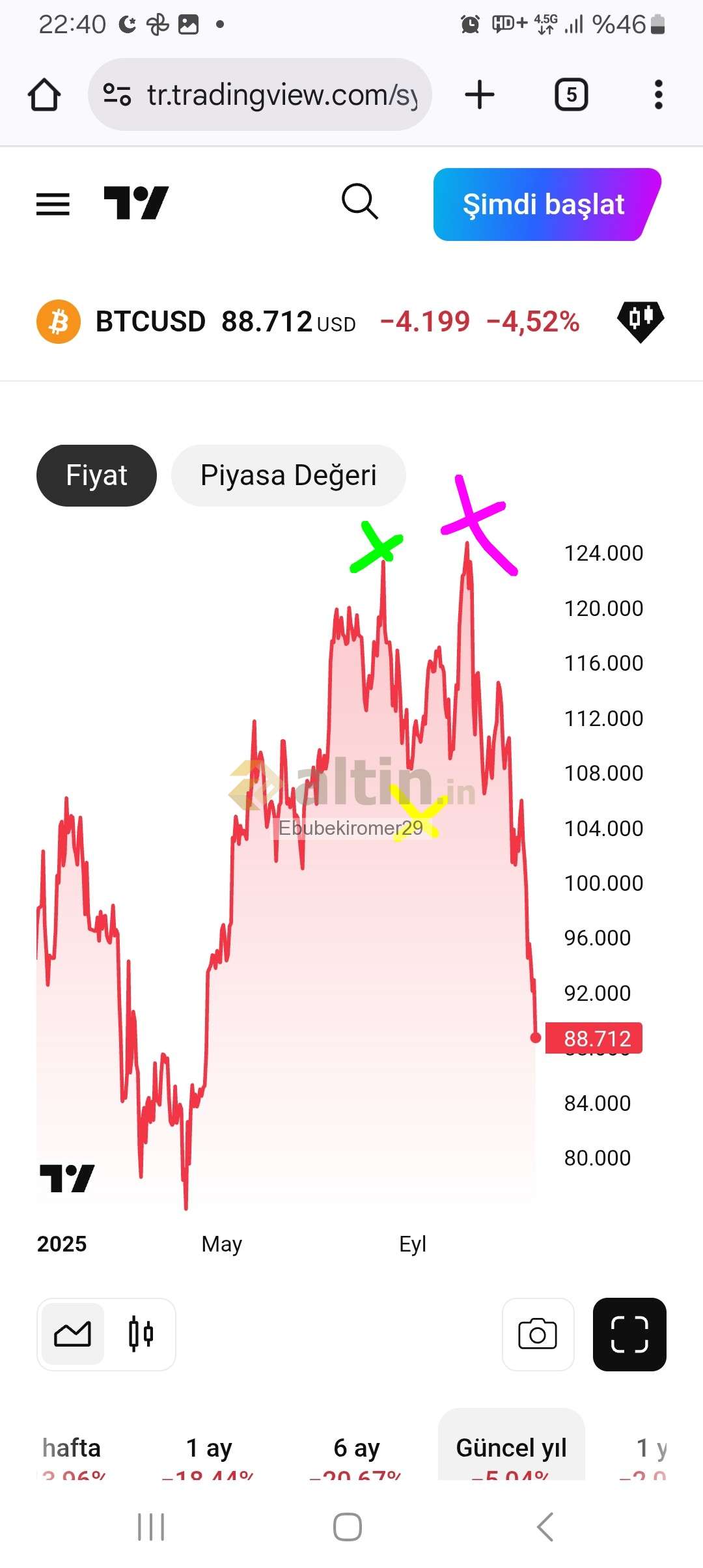Switch to Piyasa Değeri
This screenshot has width=703, height=1568.
288,475
